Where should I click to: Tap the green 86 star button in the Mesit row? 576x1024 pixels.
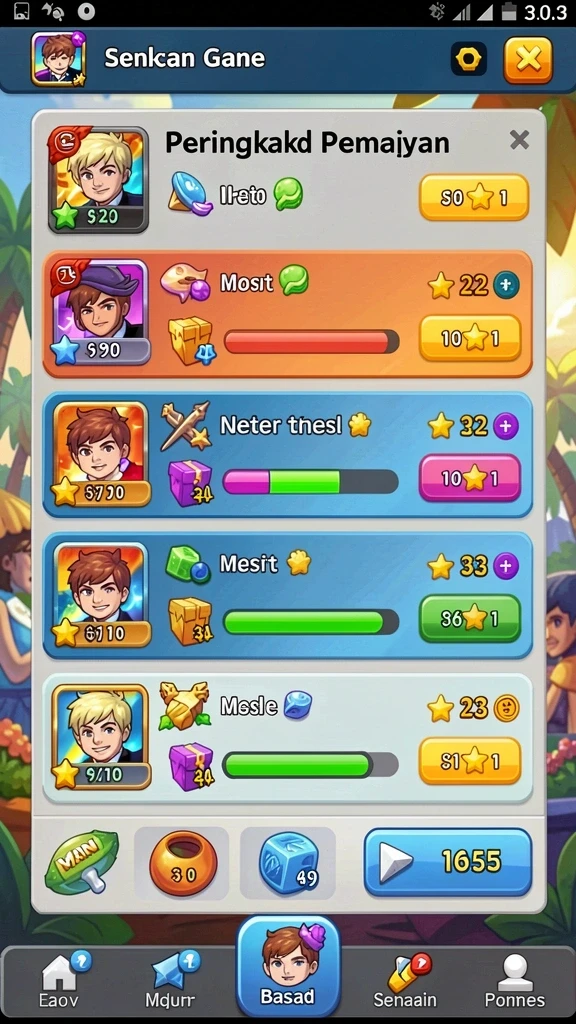tap(470, 618)
